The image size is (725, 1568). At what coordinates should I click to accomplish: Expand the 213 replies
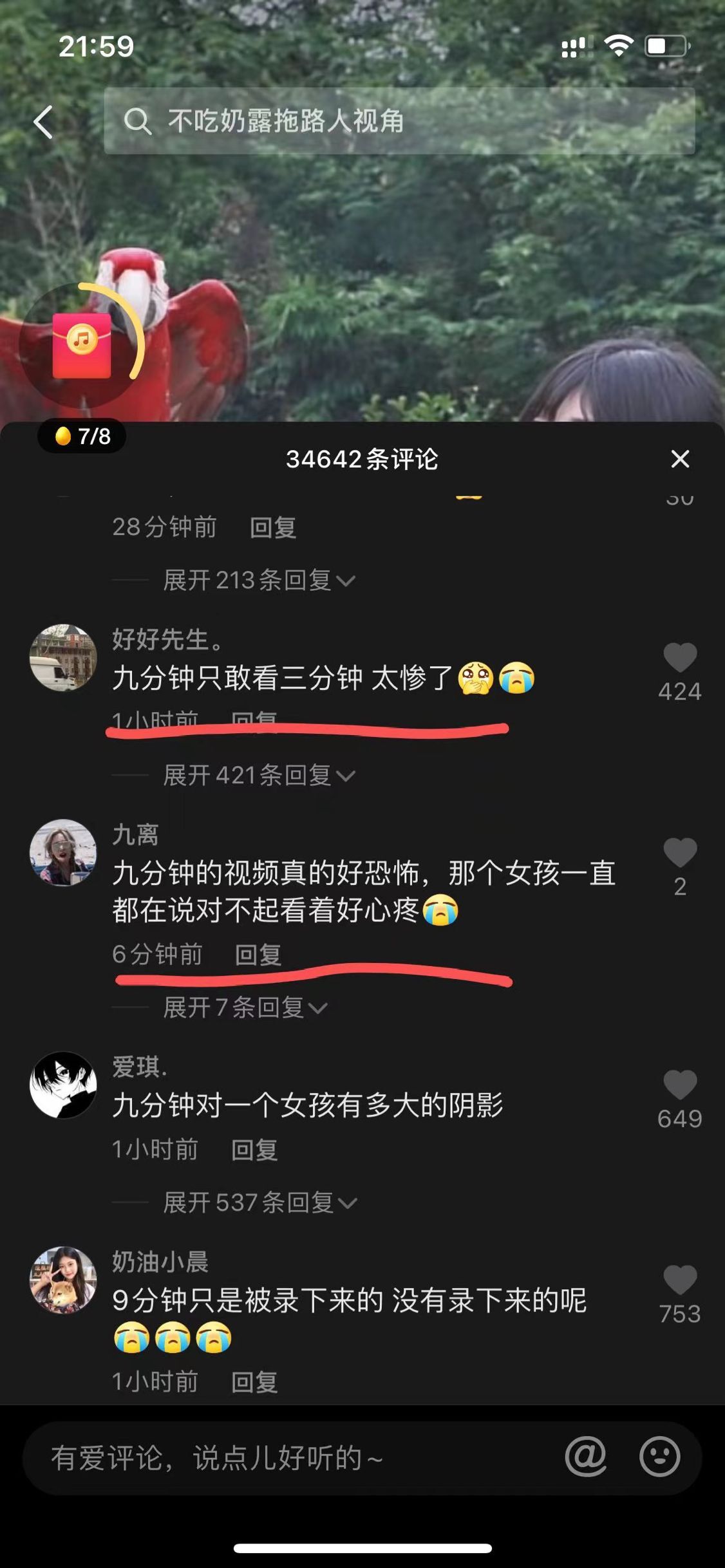coord(259,581)
